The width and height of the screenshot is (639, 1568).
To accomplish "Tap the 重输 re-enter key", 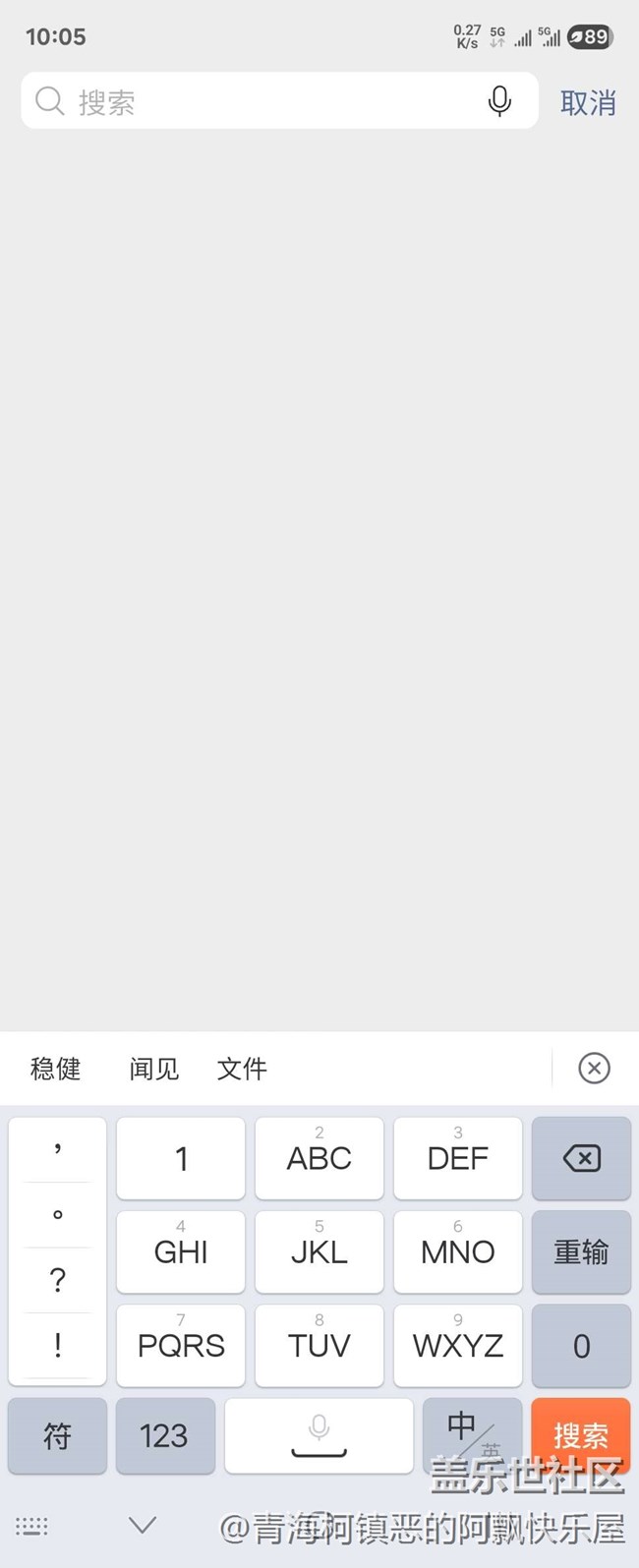I will tap(581, 1251).
